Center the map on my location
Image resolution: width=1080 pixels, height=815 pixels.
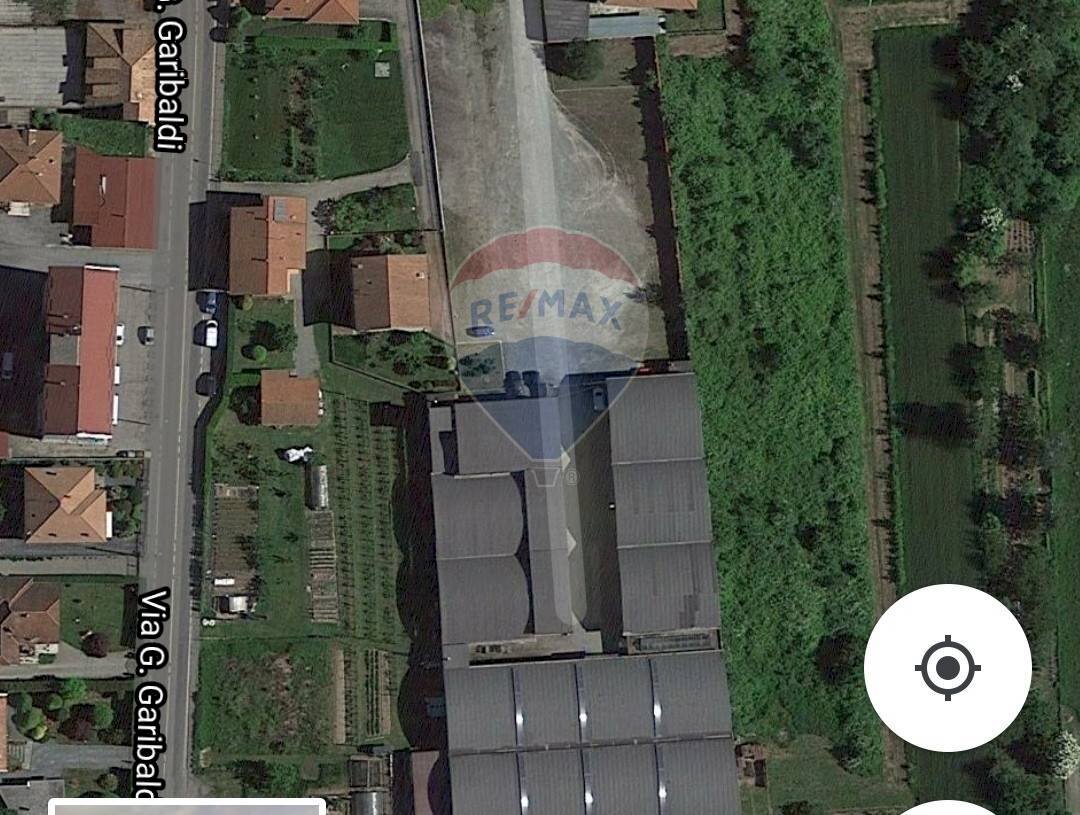coord(947,667)
